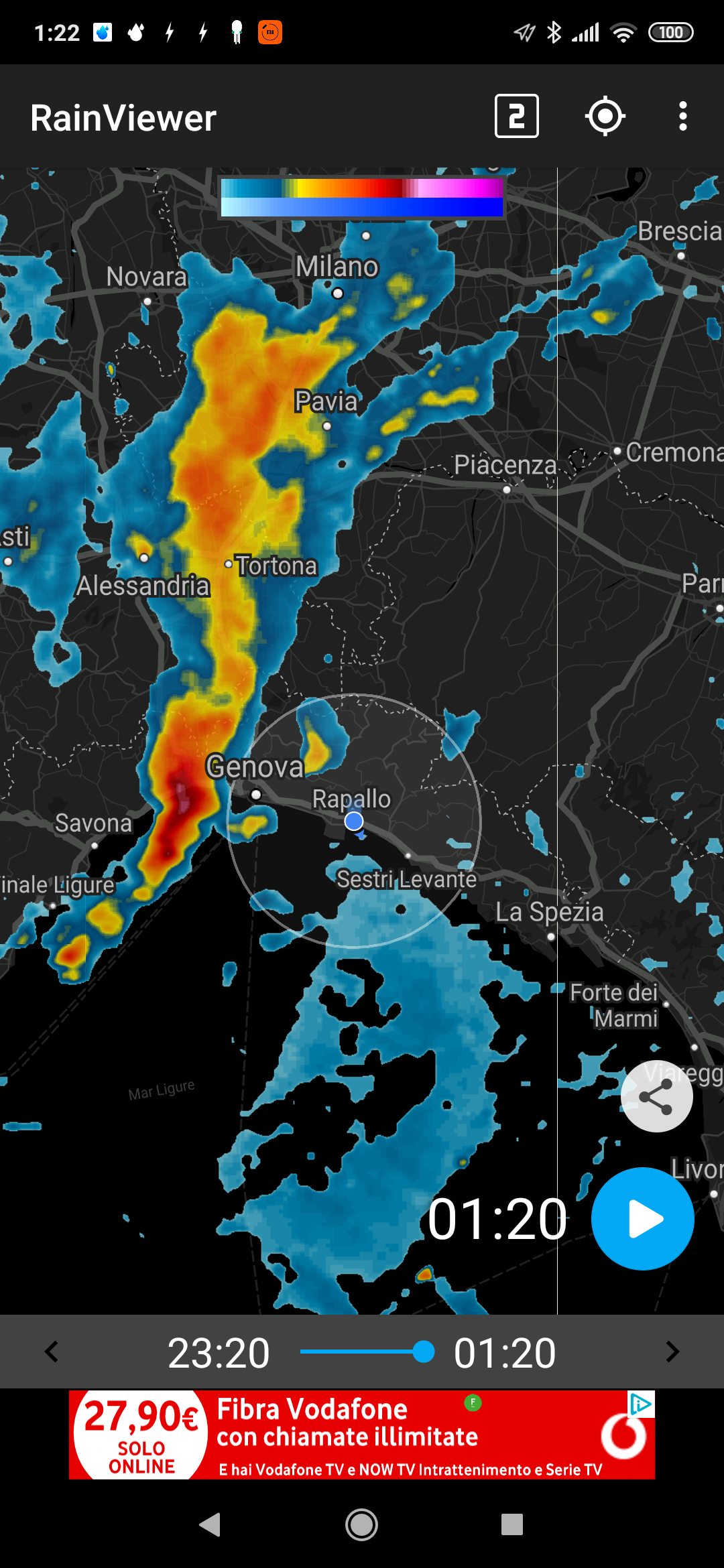Center map on my location

click(x=605, y=116)
